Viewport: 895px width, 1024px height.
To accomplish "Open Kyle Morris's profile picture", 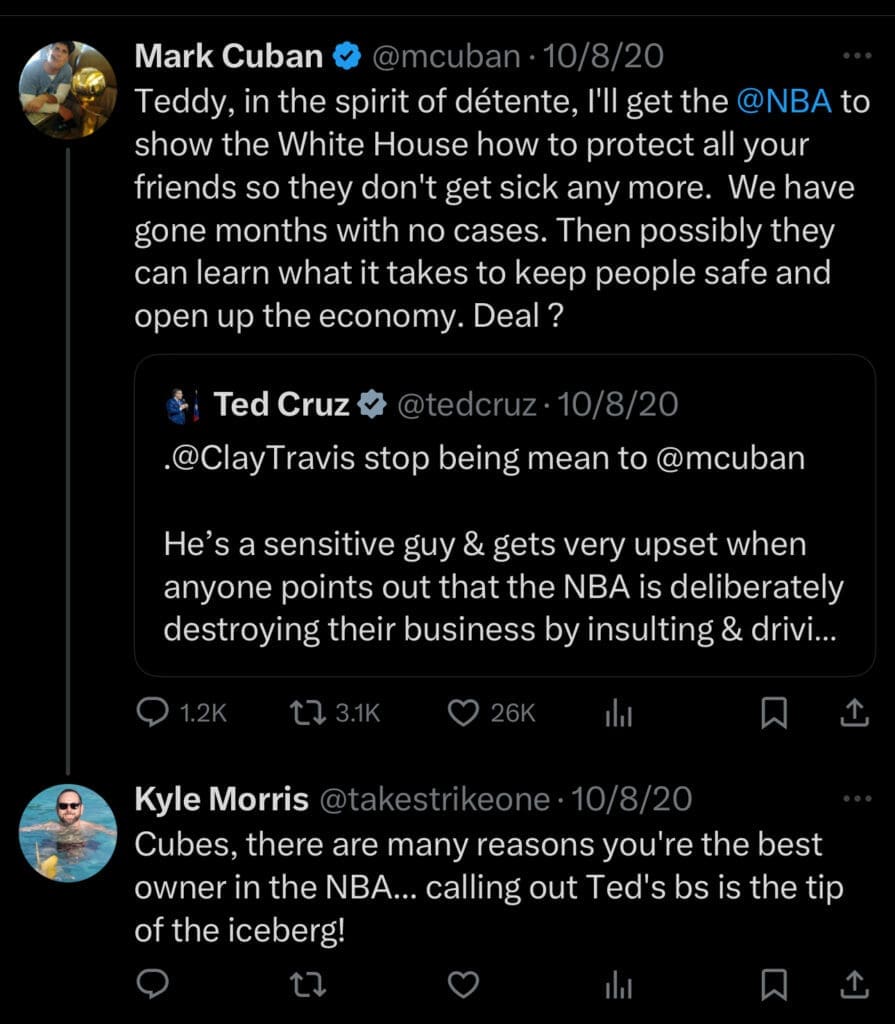I will pyautogui.click(x=68, y=832).
